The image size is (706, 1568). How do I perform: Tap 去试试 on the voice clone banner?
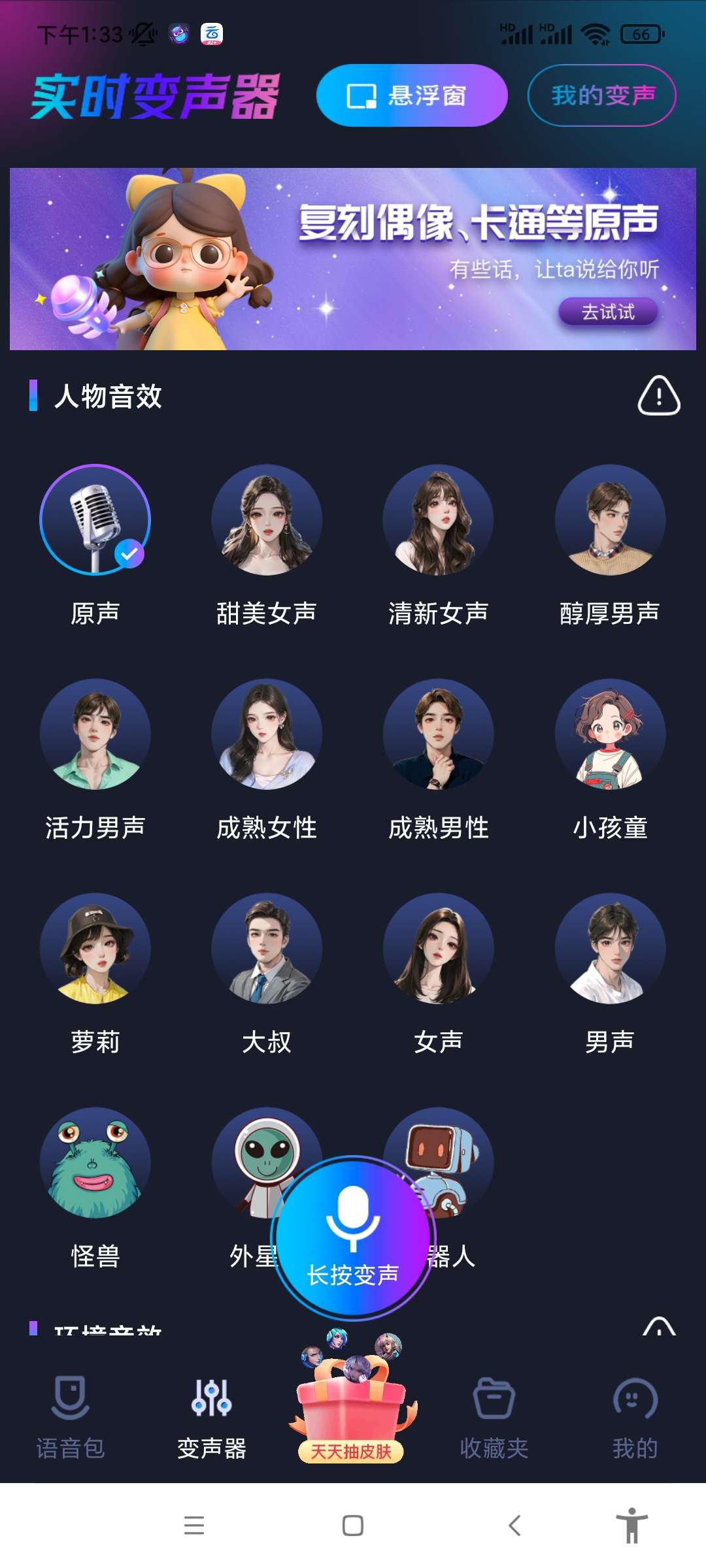[608, 312]
